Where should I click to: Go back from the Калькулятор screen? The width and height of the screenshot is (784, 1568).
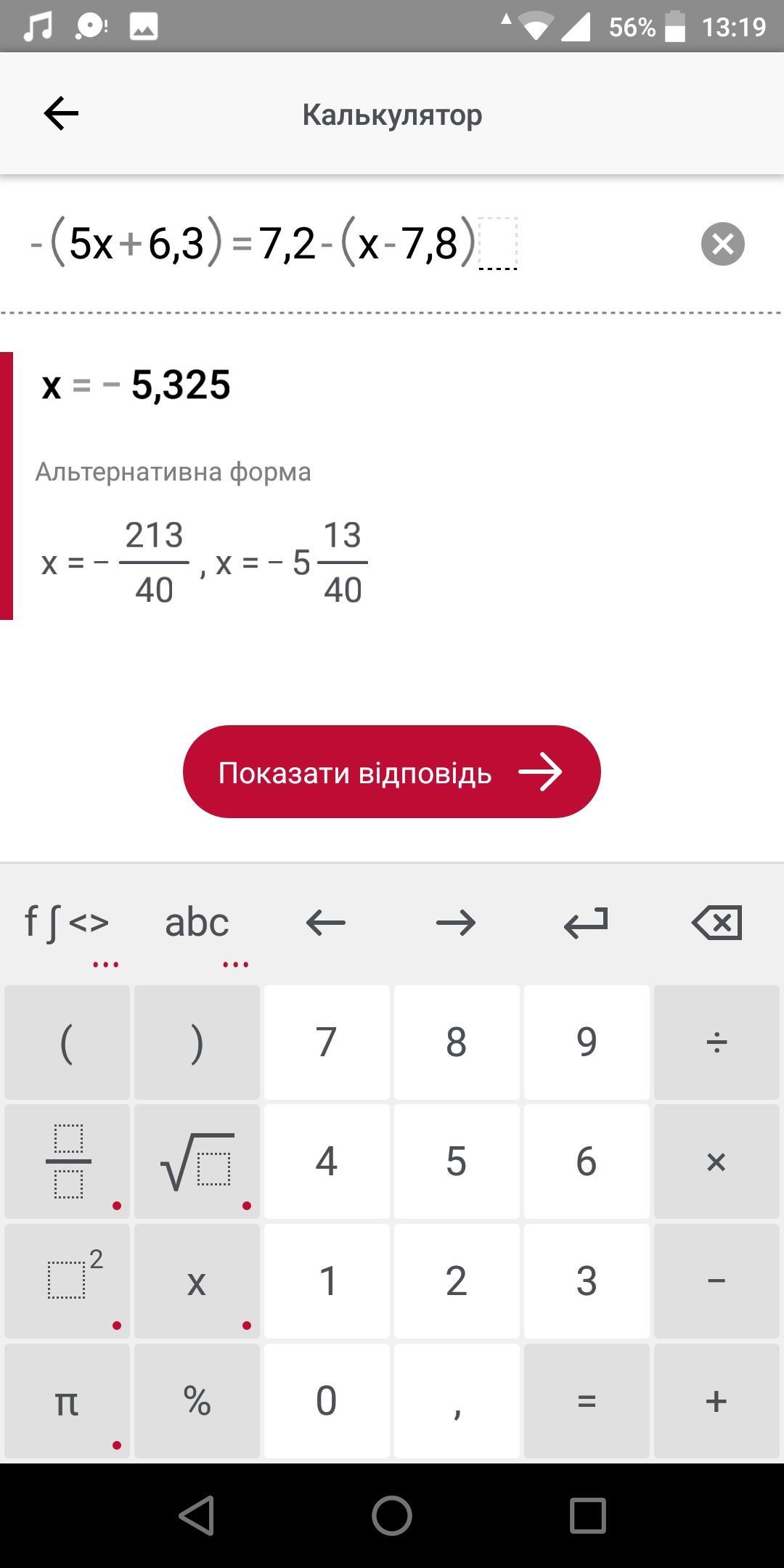pyautogui.click(x=61, y=114)
